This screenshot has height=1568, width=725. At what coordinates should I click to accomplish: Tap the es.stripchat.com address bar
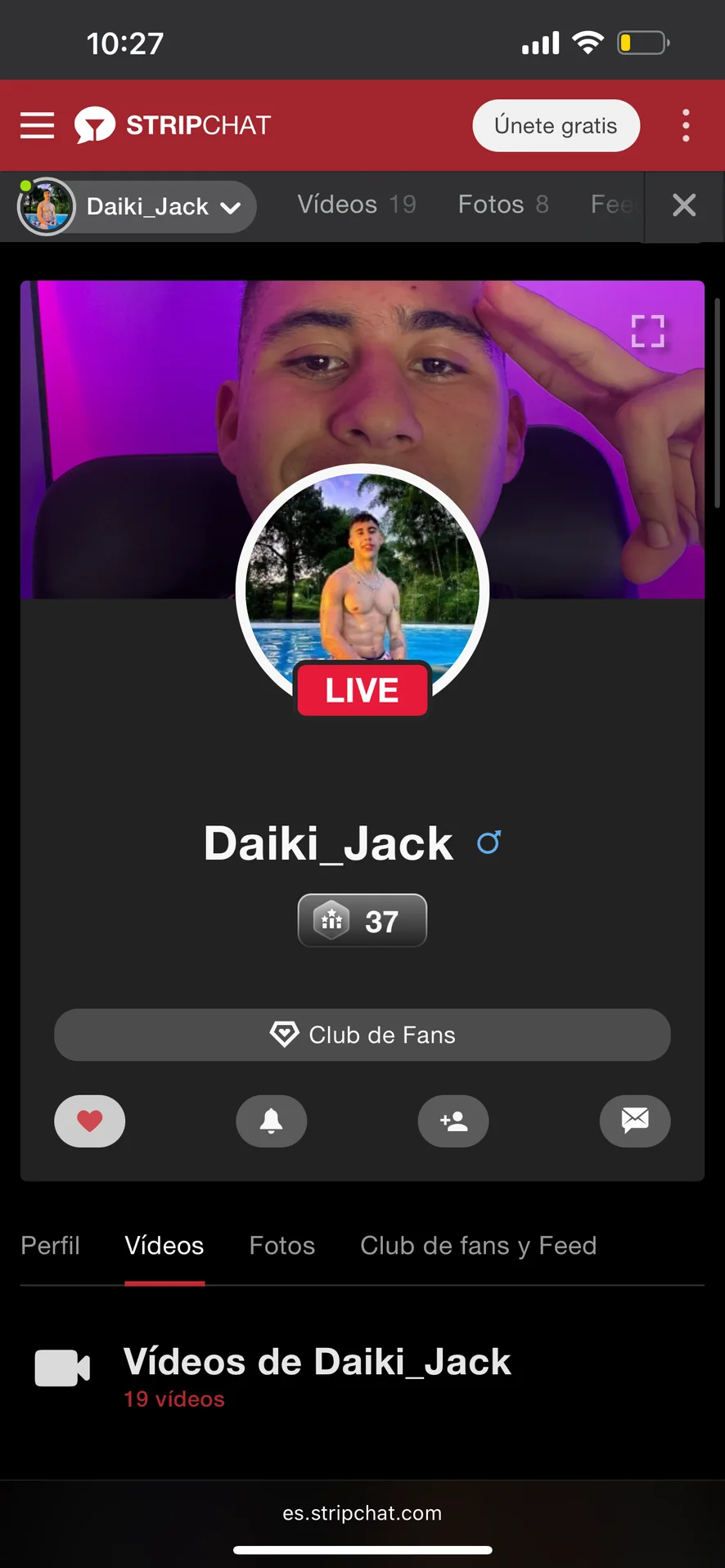coord(362,1513)
